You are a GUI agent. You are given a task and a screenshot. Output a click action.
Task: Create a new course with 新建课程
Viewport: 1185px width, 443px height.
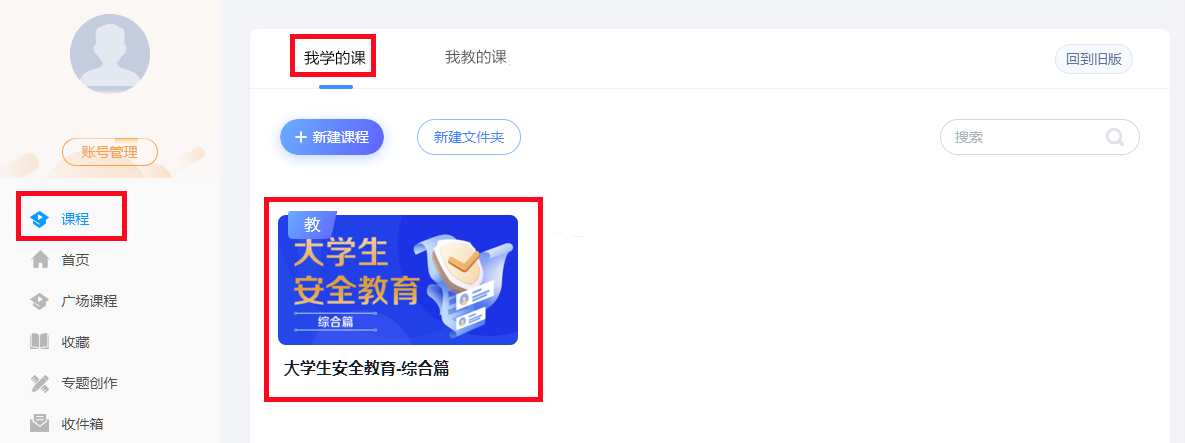click(x=332, y=137)
